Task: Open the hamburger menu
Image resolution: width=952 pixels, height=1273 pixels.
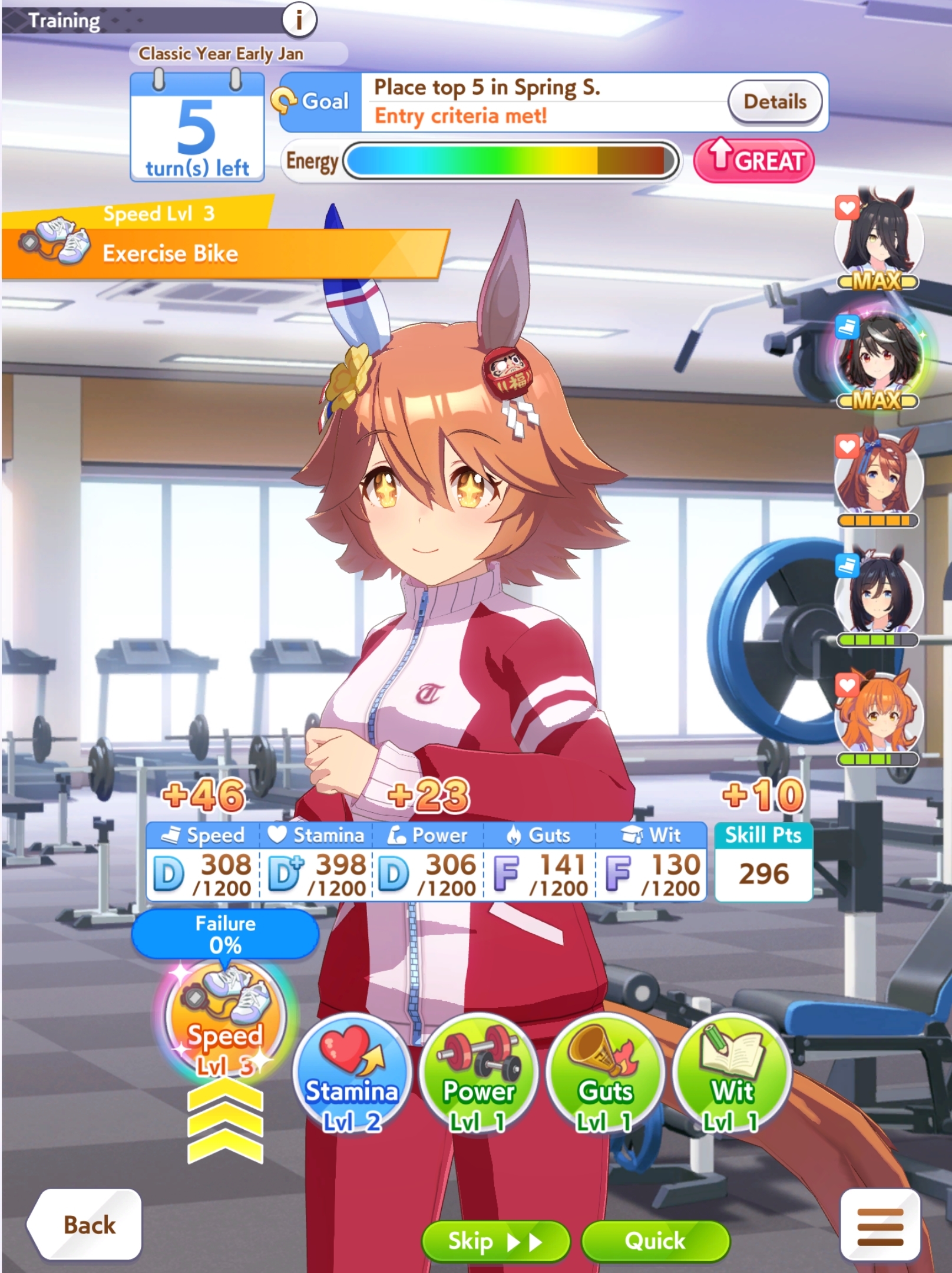Action: point(880,1226)
